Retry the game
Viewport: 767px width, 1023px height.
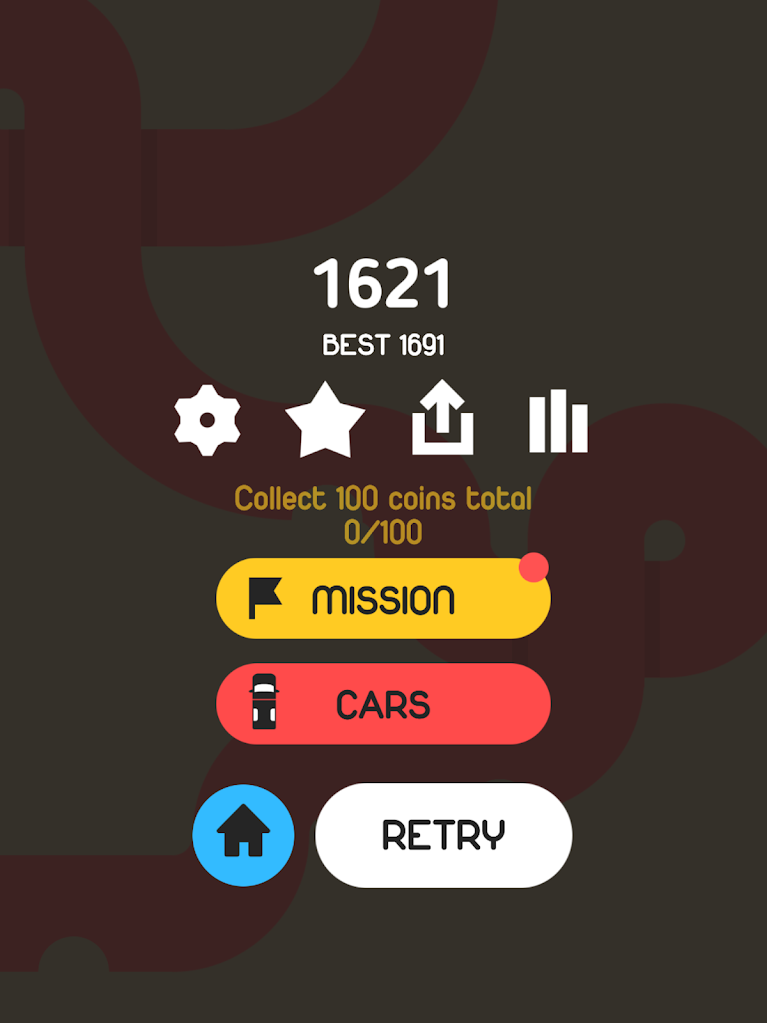click(443, 835)
